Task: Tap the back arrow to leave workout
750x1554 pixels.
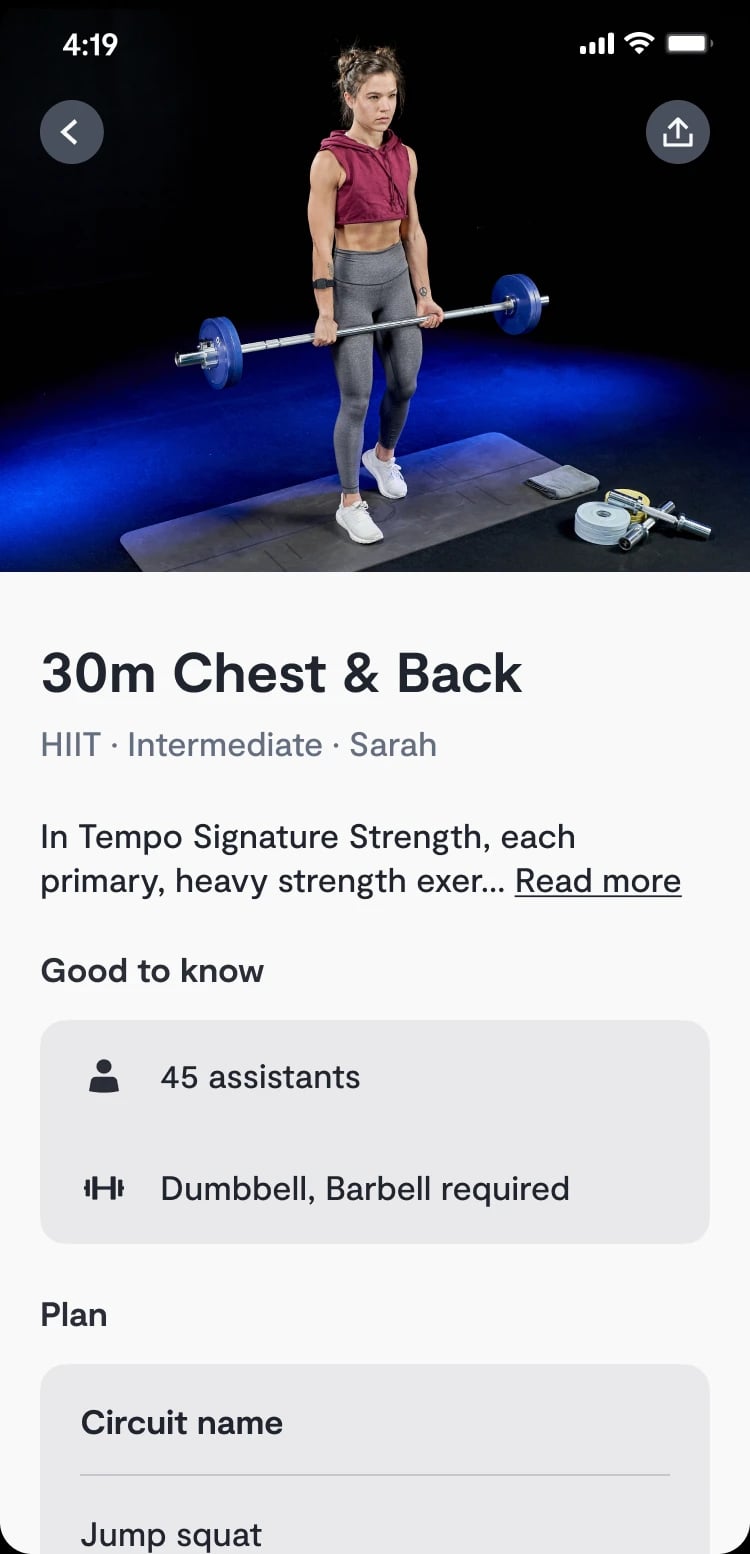Action: point(71,131)
